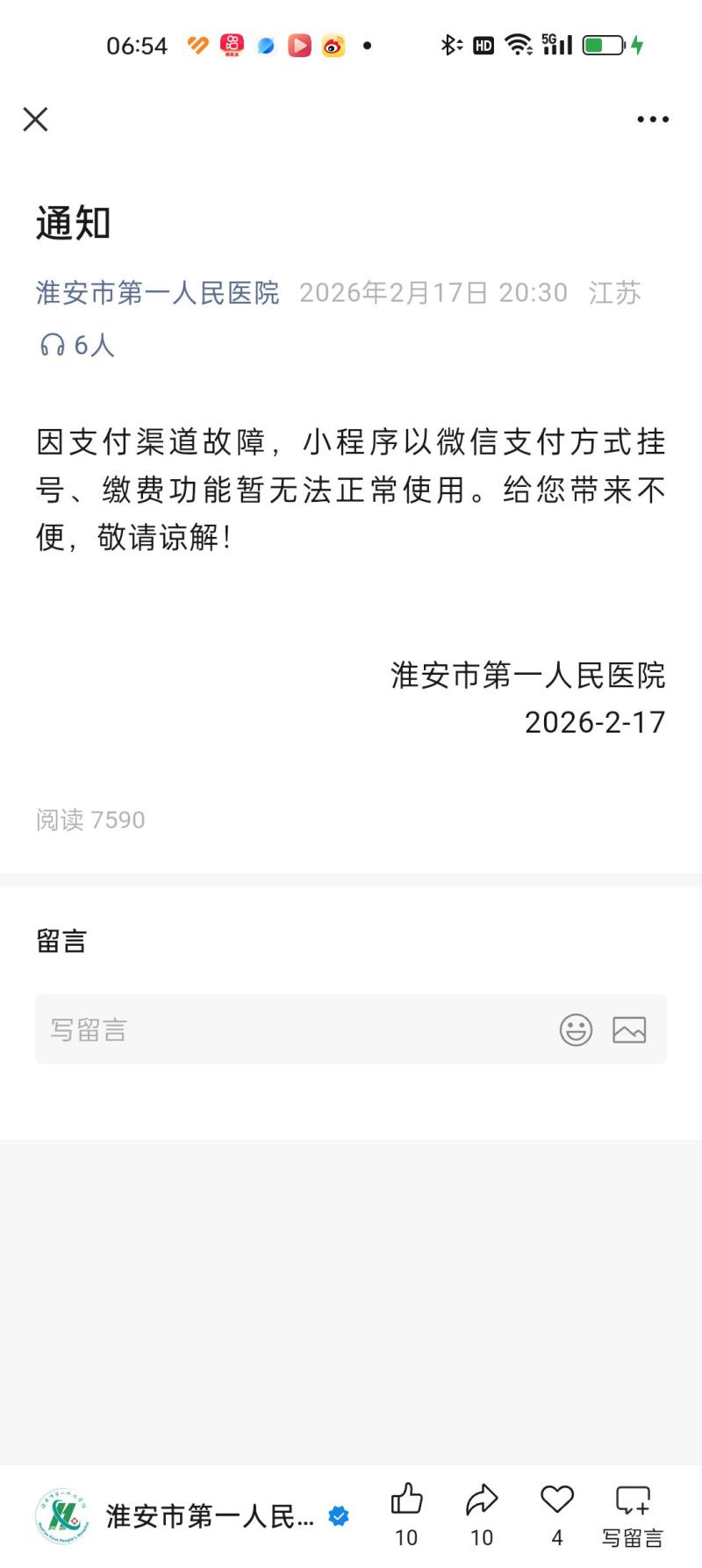The width and height of the screenshot is (702, 1568).
Task: Open 淮安市第一人民医院 account link under title
Action: tap(158, 292)
